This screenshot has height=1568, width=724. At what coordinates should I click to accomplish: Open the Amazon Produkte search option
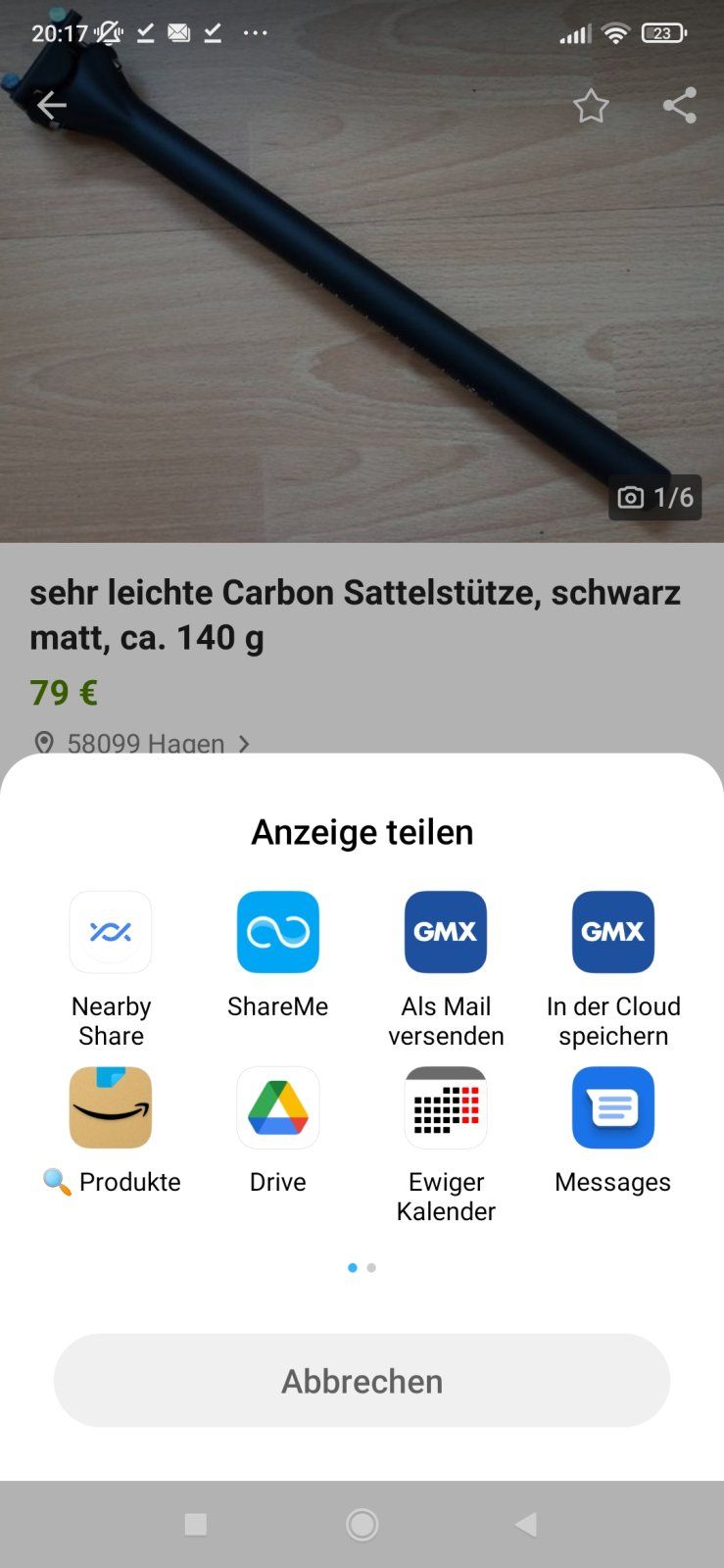click(111, 1107)
